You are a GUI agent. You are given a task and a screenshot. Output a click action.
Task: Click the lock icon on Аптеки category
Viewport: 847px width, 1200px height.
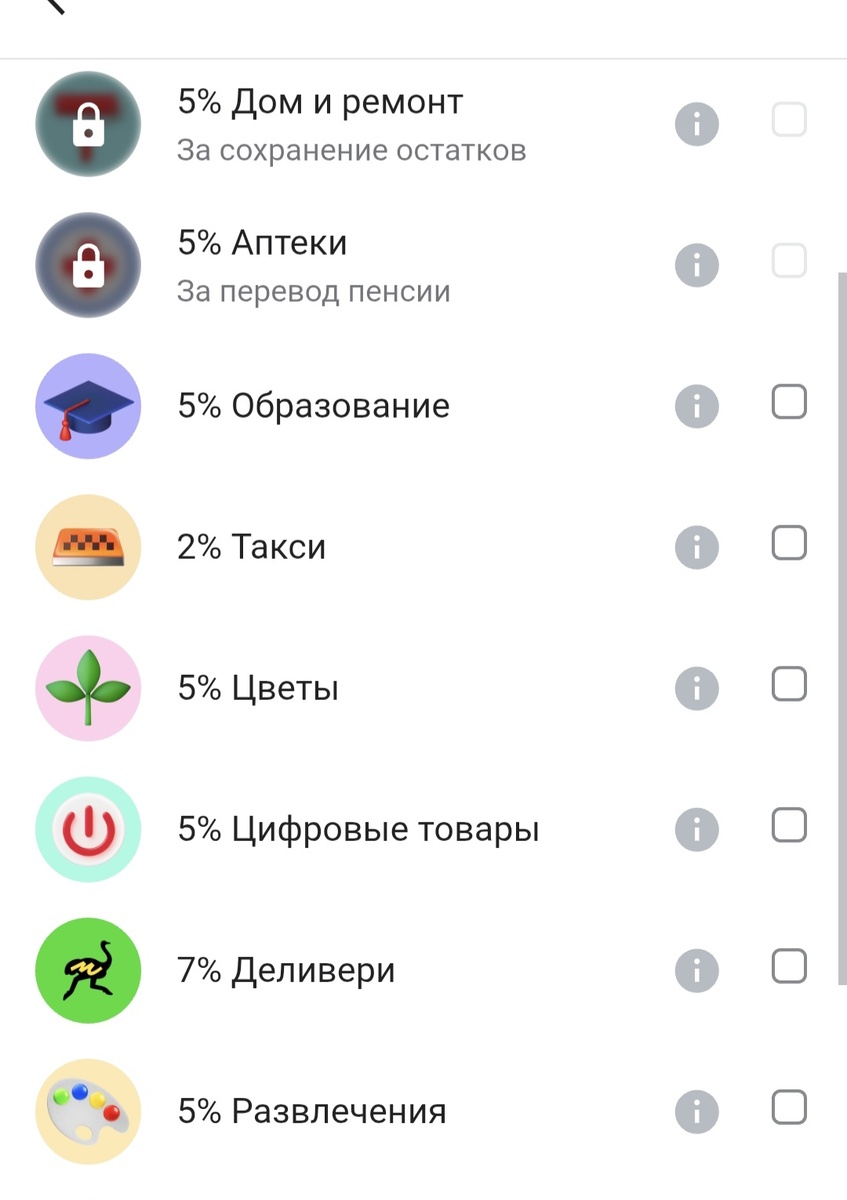(x=88, y=265)
